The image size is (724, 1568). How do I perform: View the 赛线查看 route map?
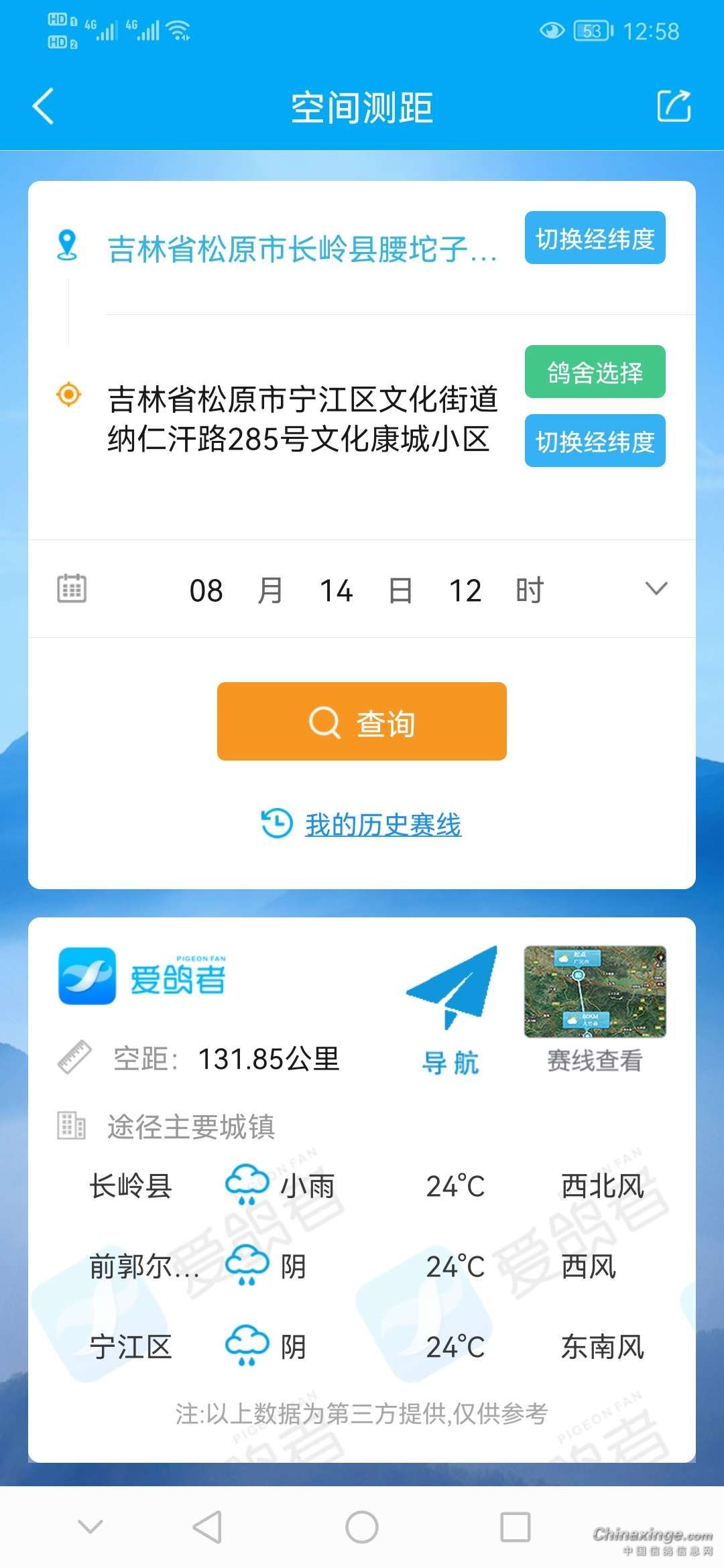595,1005
